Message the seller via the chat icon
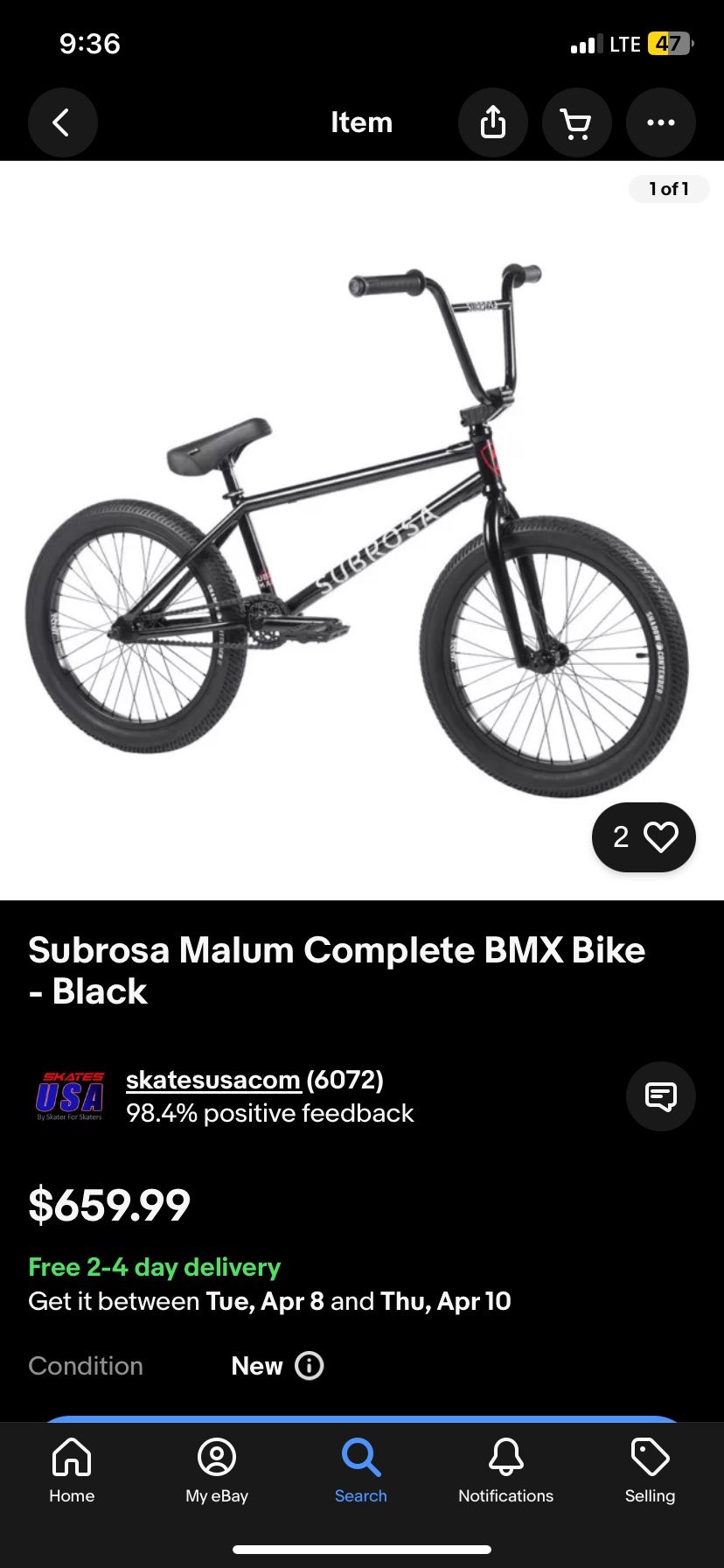 (661, 1096)
